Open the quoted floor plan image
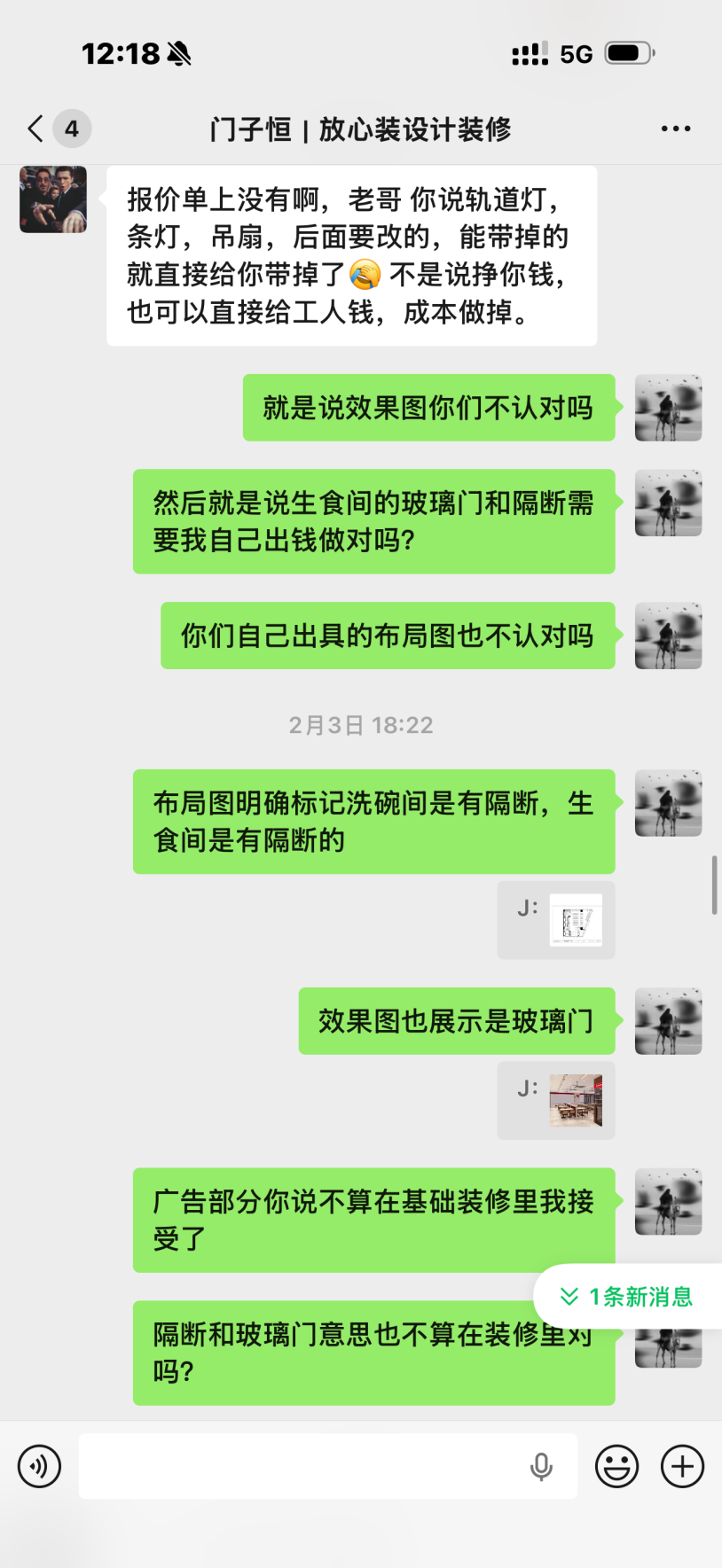 576,920
